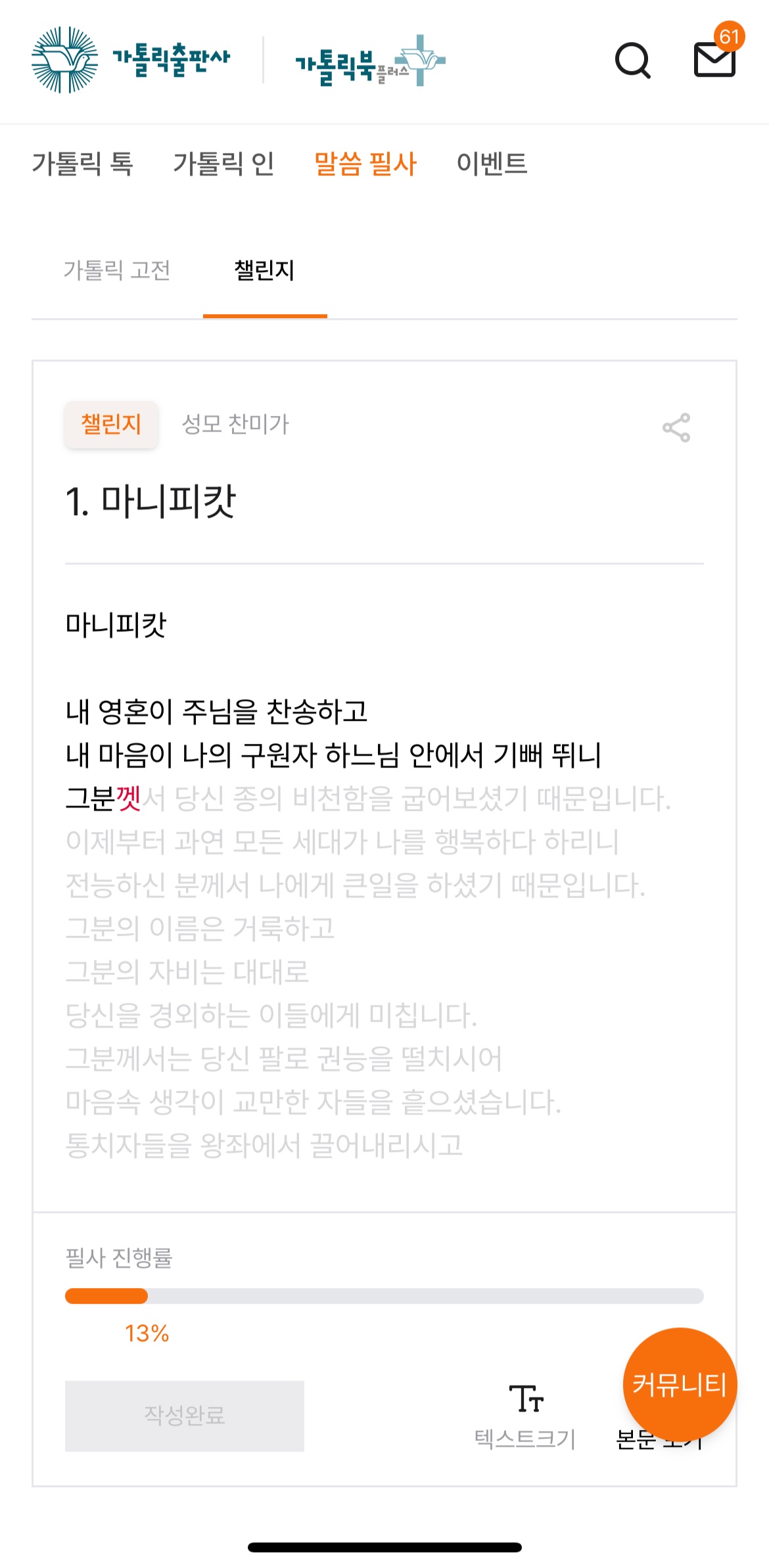Go to the 이벤트 section
This screenshot has width=769, height=1568.
point(492,164)
